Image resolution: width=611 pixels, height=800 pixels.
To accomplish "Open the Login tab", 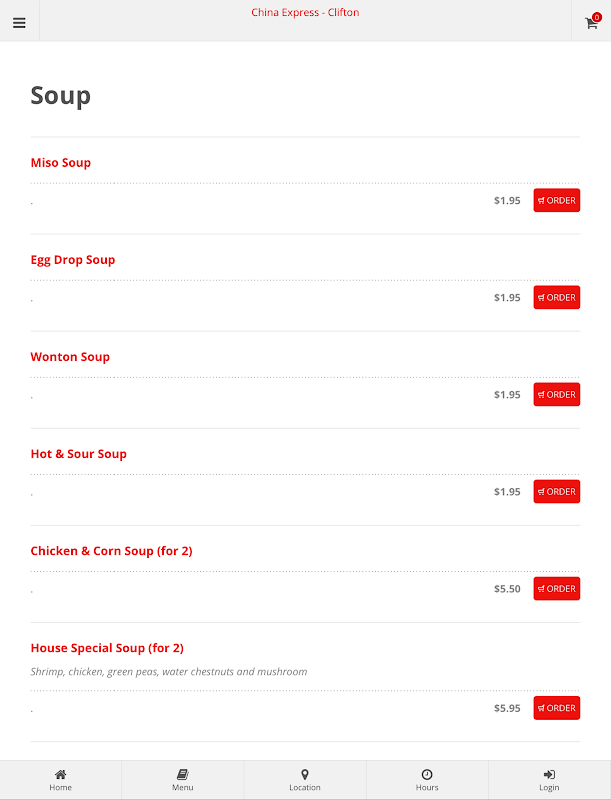I will point(549,780).
